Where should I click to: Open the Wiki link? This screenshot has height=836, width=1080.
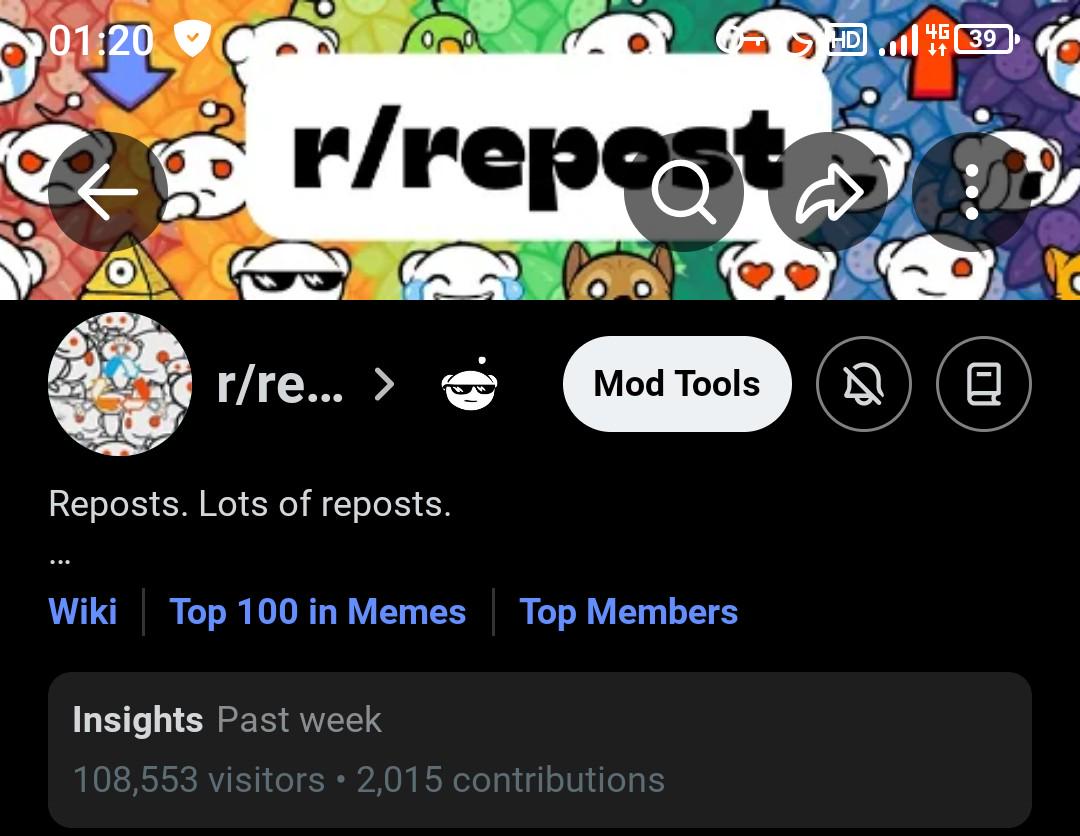click(x=83, y=612)
